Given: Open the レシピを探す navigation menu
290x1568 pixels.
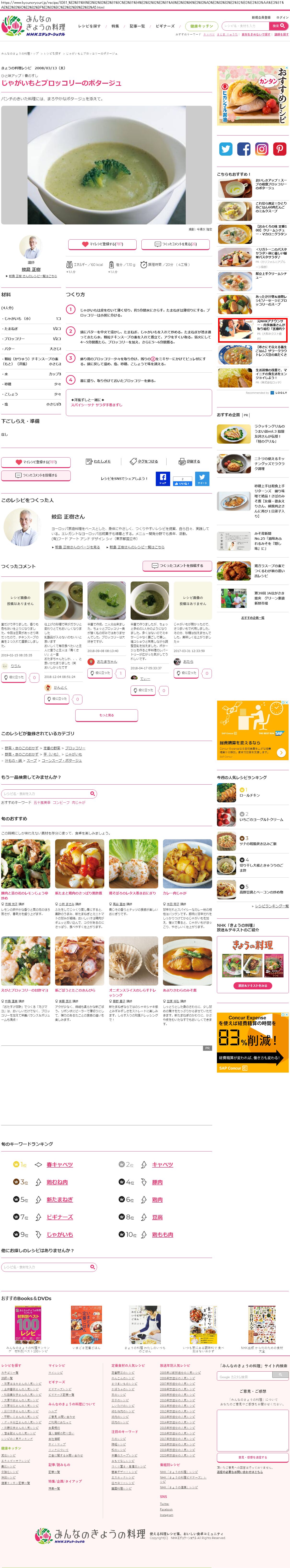Looking at the screenshot, I should pyautogui.click(x=89, y=26).
